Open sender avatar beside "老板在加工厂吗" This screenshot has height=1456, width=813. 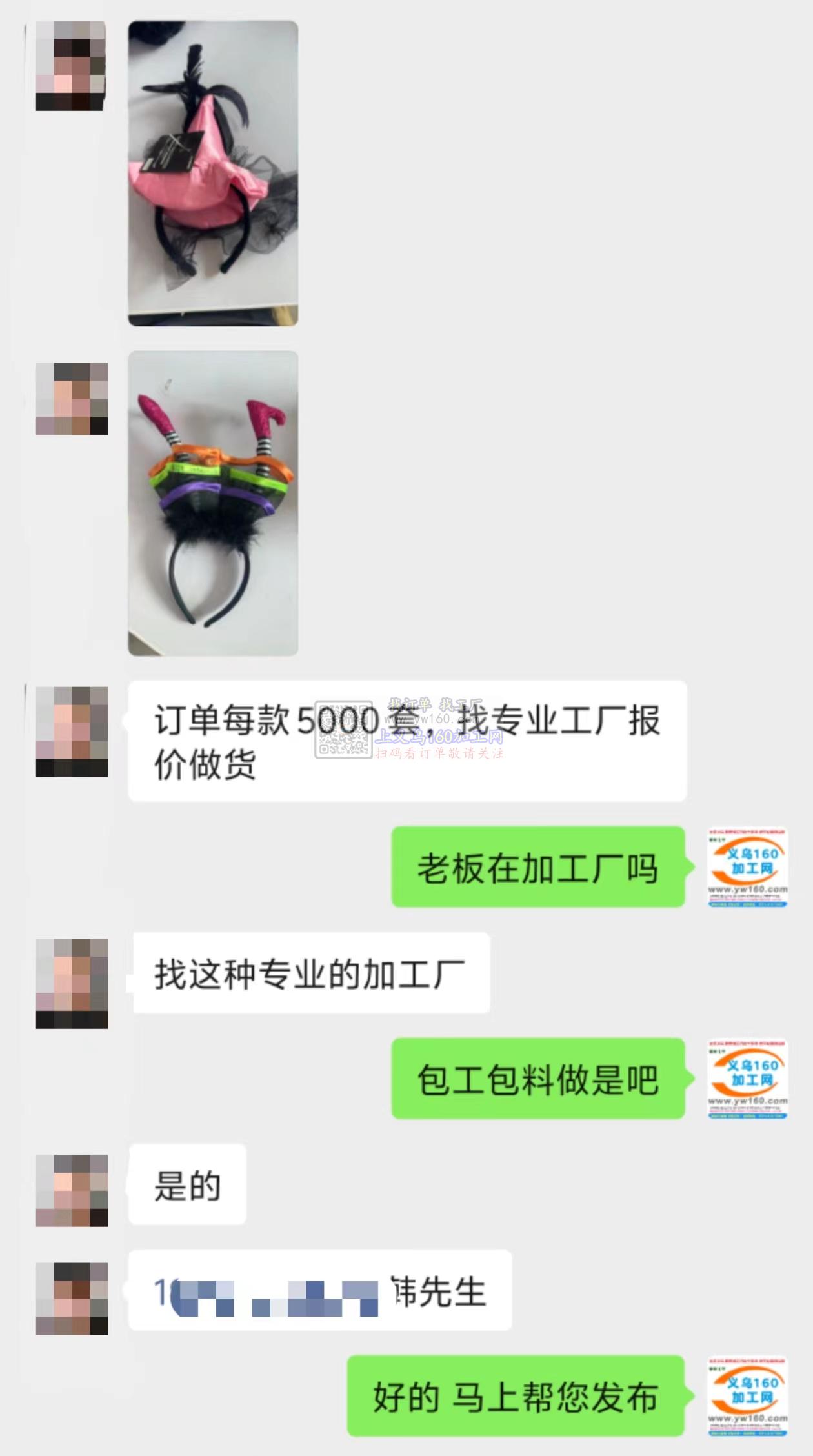click(x=747, y=866)
